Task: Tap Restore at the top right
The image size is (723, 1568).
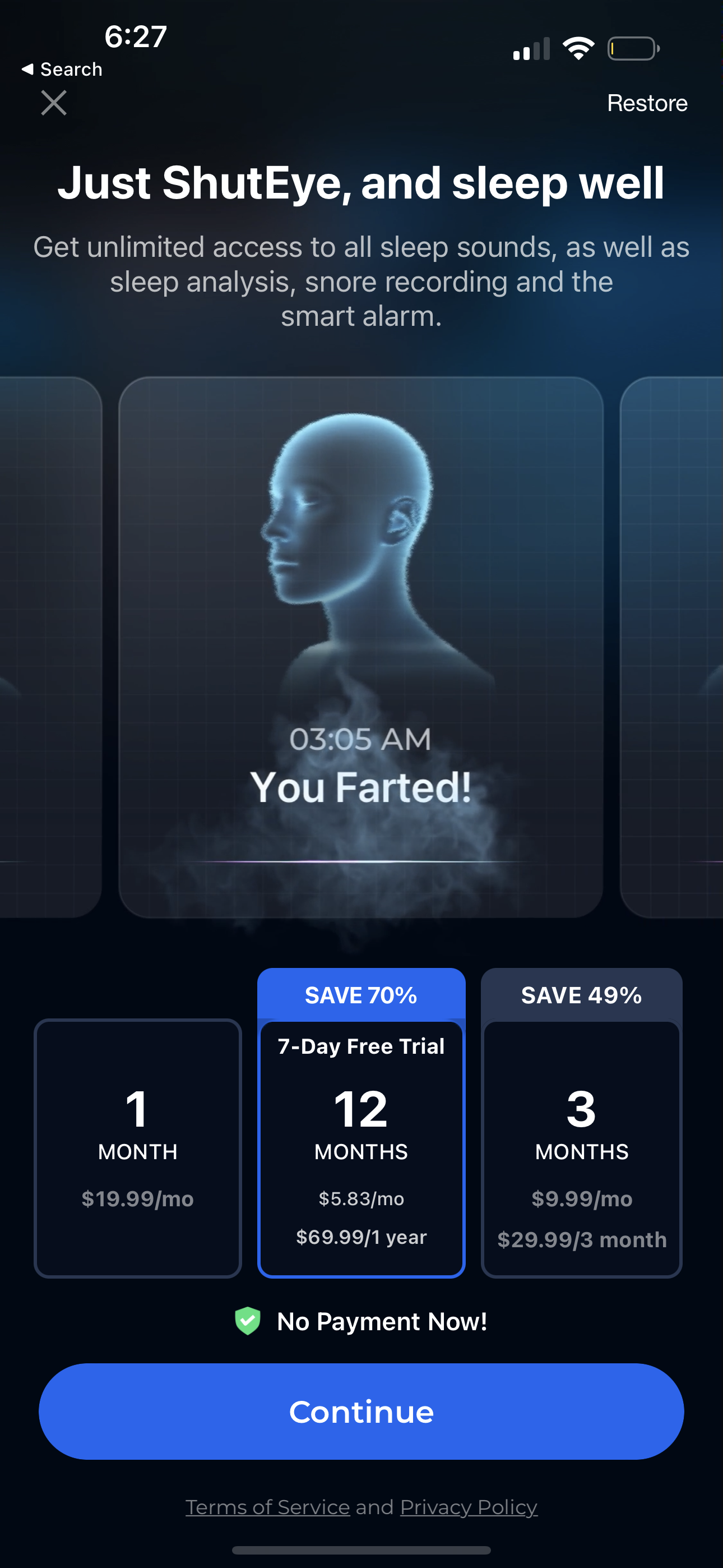Action: click(647, 102)
